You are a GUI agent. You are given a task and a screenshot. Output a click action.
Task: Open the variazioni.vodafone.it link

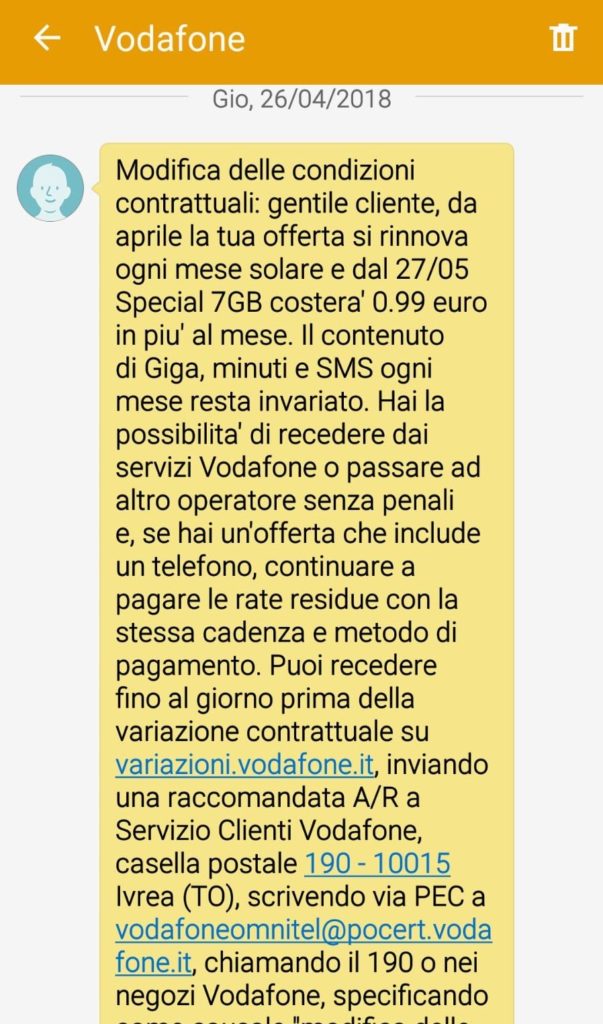pyautogui.click(x=245, y=765)
